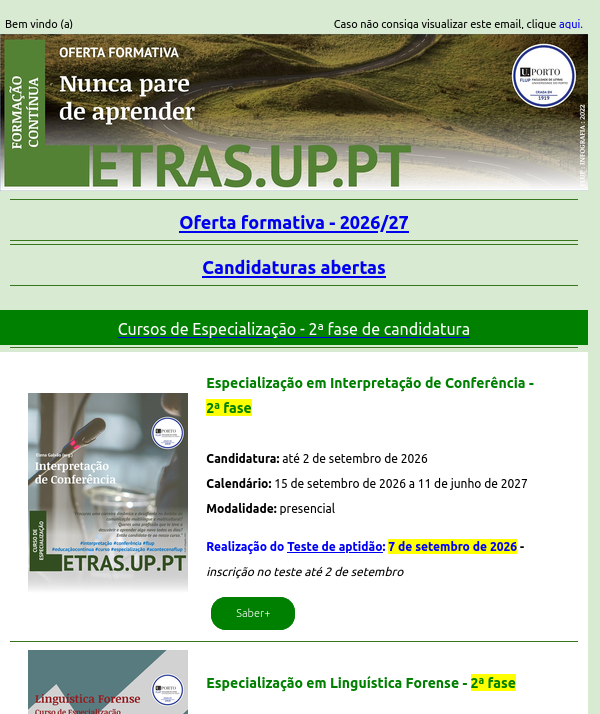600x714 pixels.
Task: Open the Linguística Forense course image
Action: 108,682
